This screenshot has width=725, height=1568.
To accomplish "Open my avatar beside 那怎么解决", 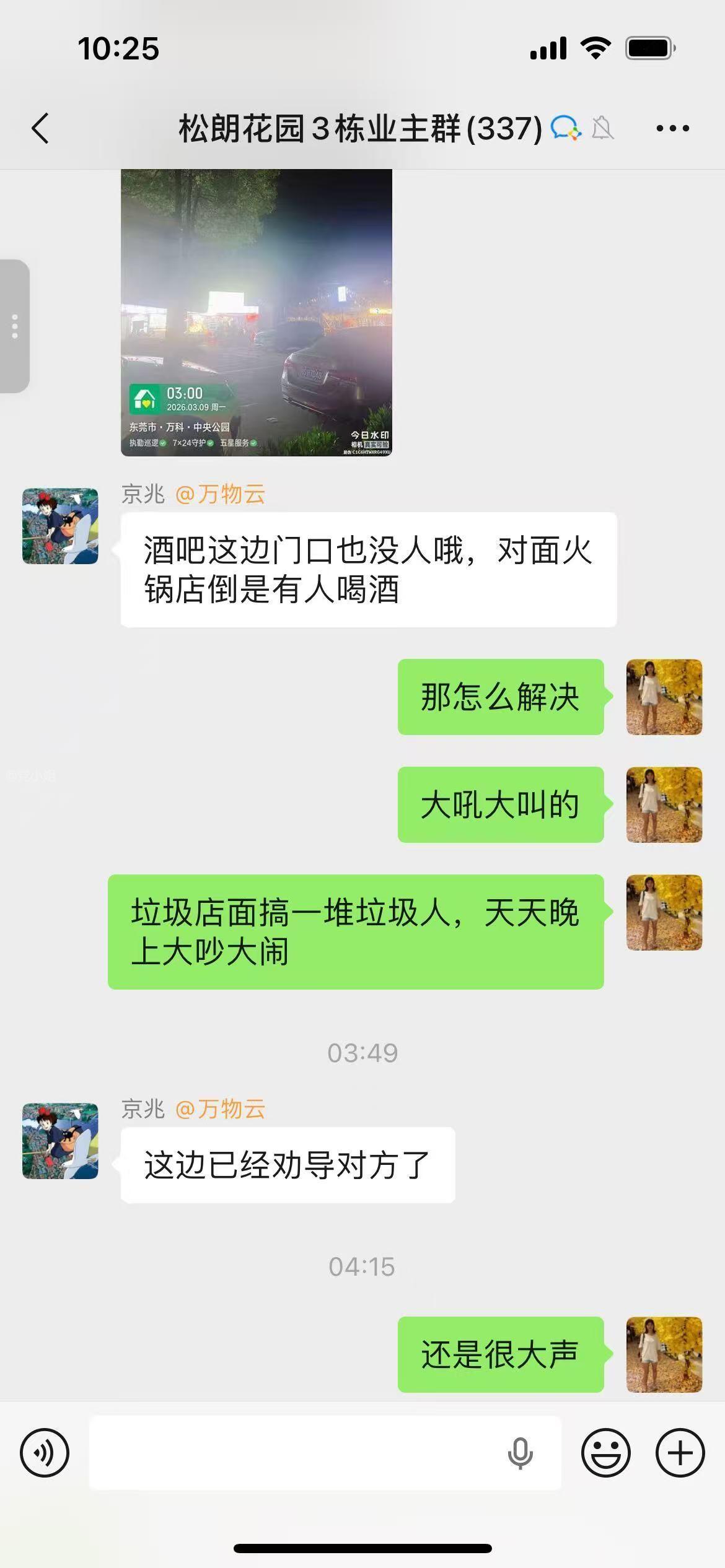I will 664,697.
